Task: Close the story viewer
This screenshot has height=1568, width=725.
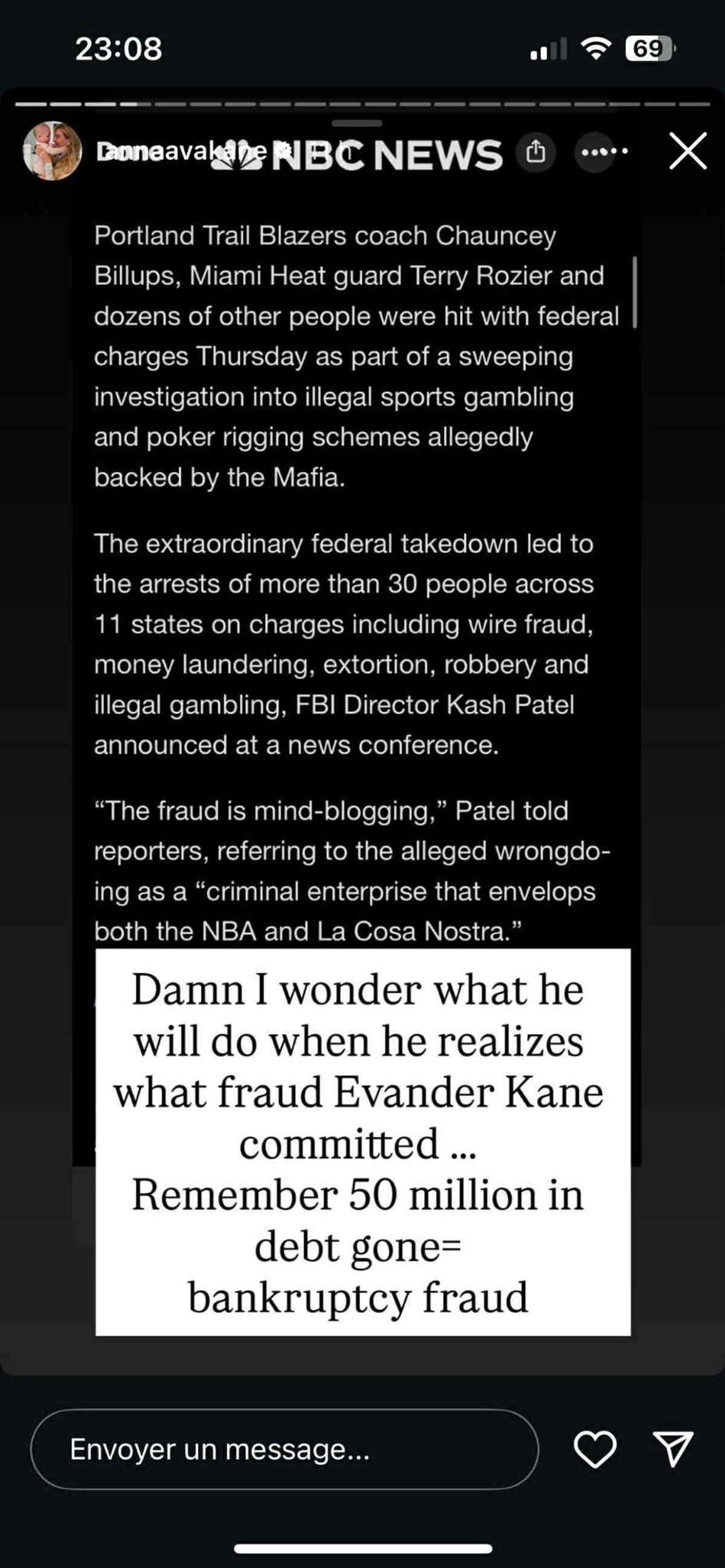Action: point(687,150)
